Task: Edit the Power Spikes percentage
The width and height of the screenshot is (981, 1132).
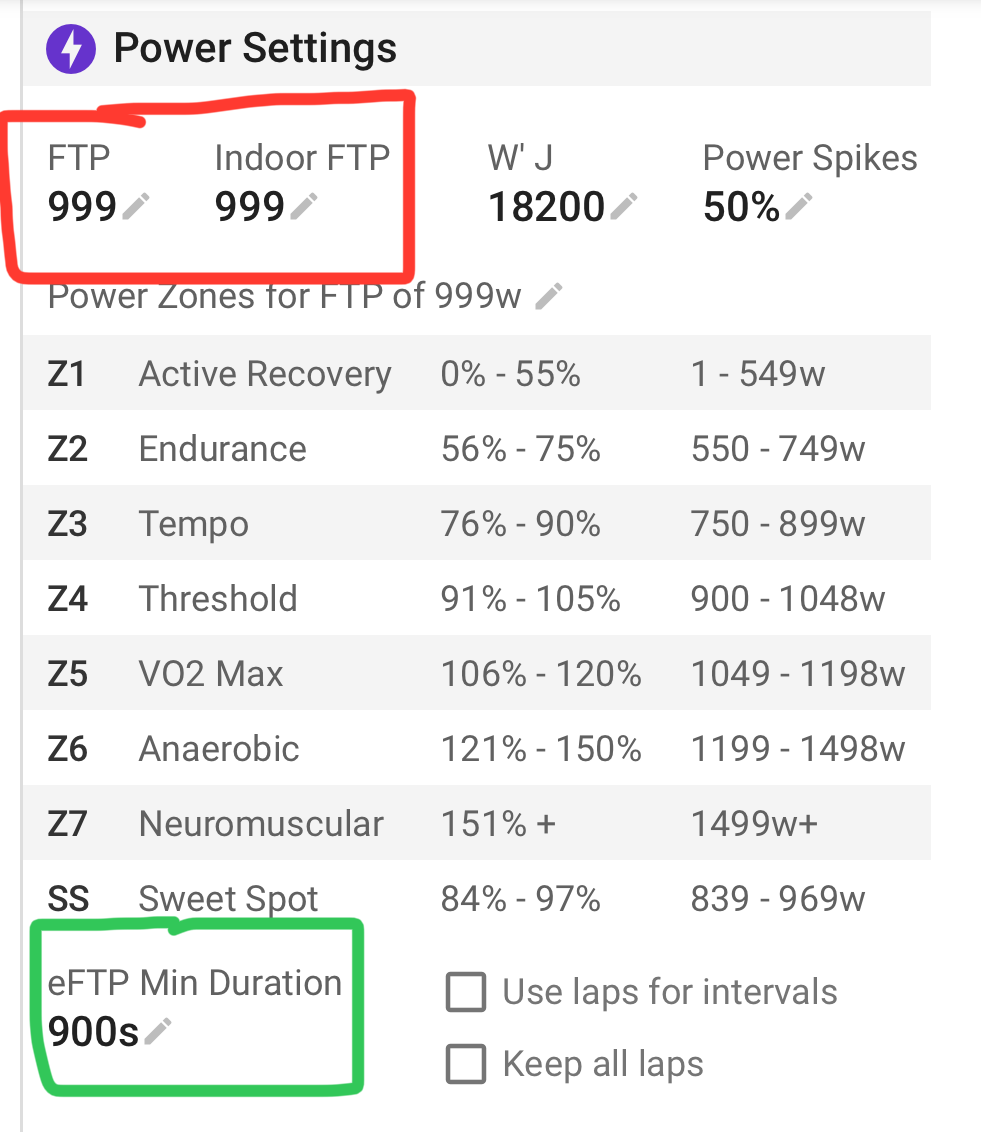Action: [798, 208]
